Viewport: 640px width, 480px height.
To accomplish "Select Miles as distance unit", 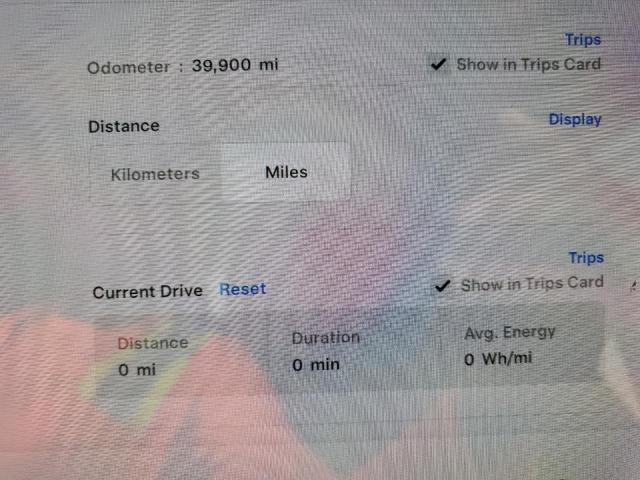I will coord(286,172).
